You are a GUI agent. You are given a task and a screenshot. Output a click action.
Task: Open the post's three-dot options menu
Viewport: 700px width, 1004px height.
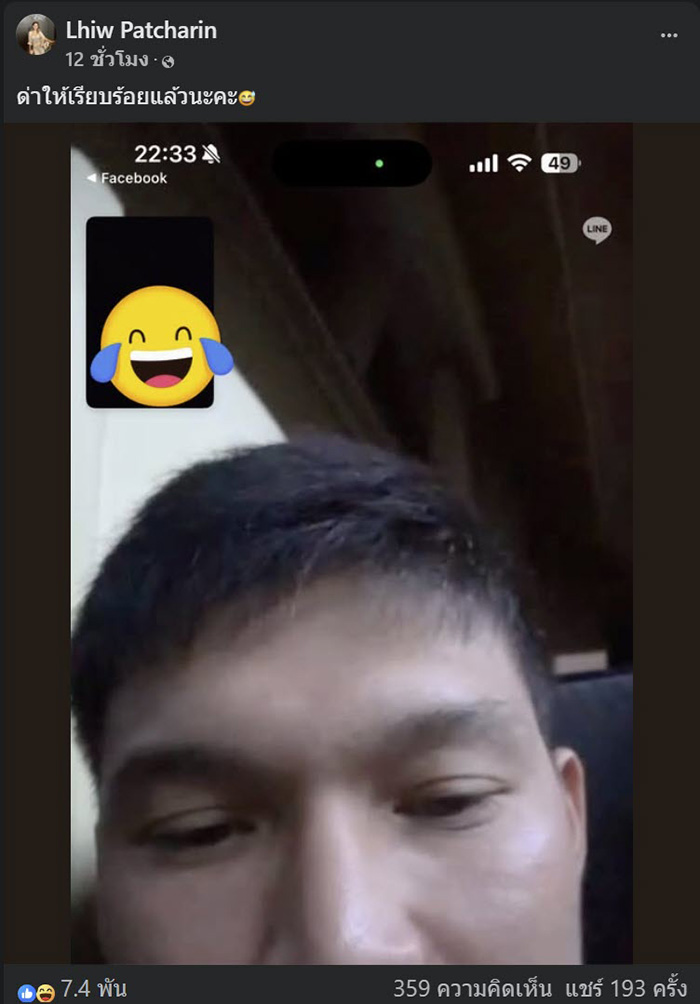coord(669,35)
